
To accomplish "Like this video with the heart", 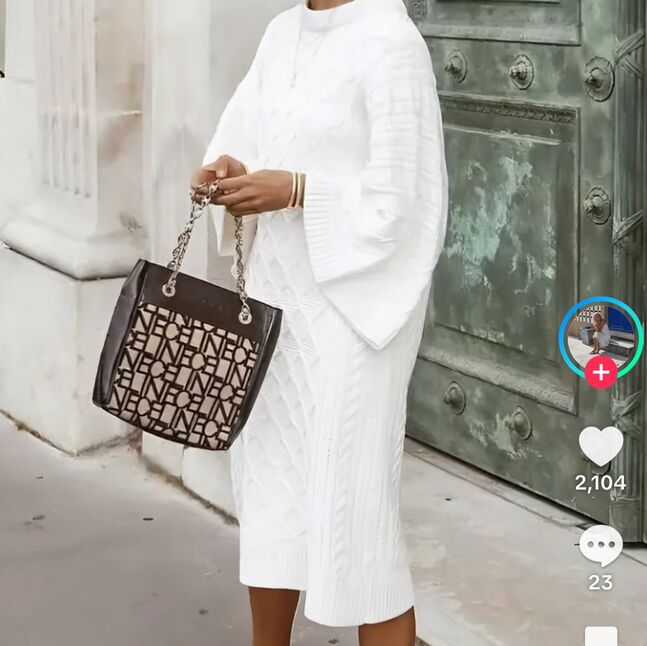I will (600, 446).
